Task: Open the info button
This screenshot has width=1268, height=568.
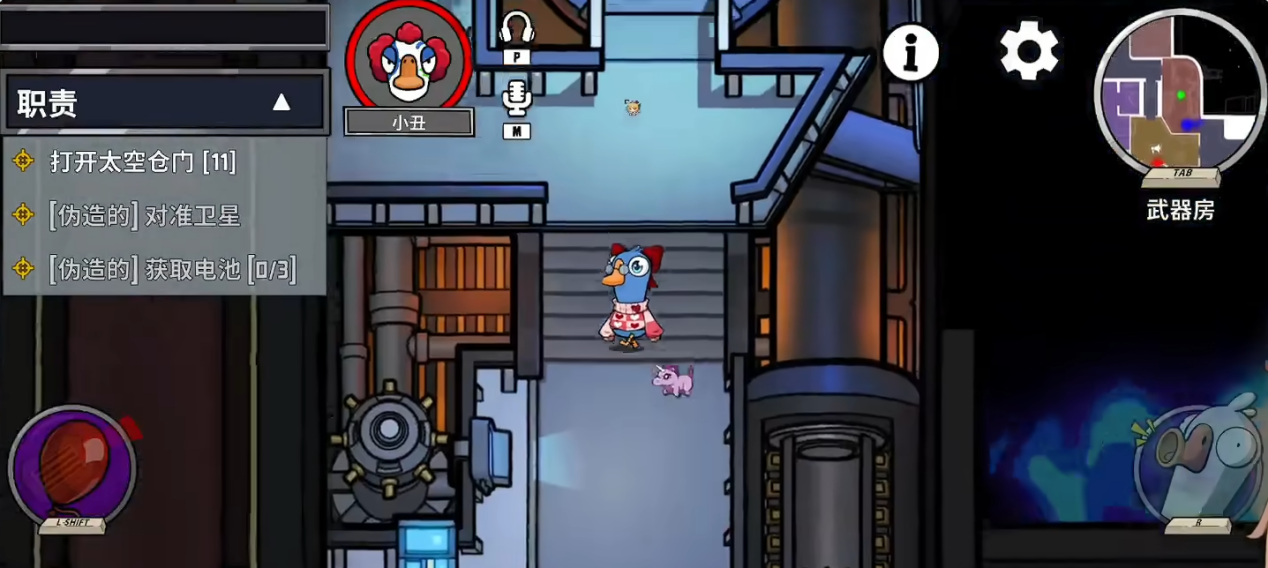Action: click(x=910, y=52)
